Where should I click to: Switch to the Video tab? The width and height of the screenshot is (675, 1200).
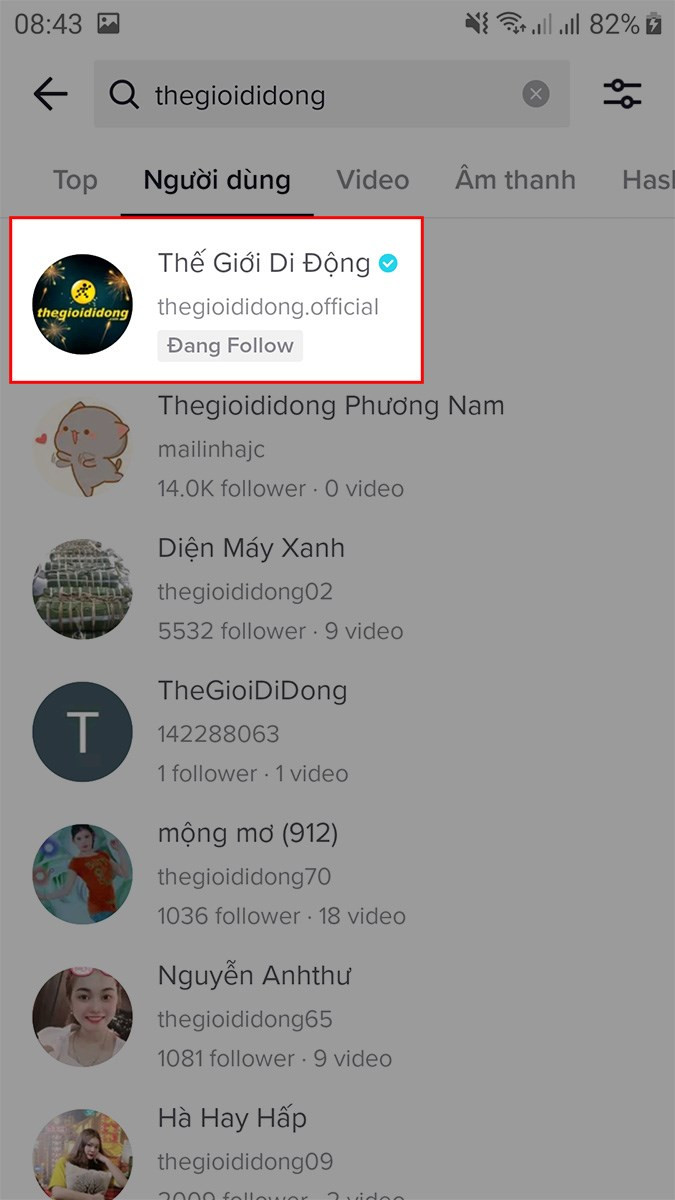(x=372, y=180)
